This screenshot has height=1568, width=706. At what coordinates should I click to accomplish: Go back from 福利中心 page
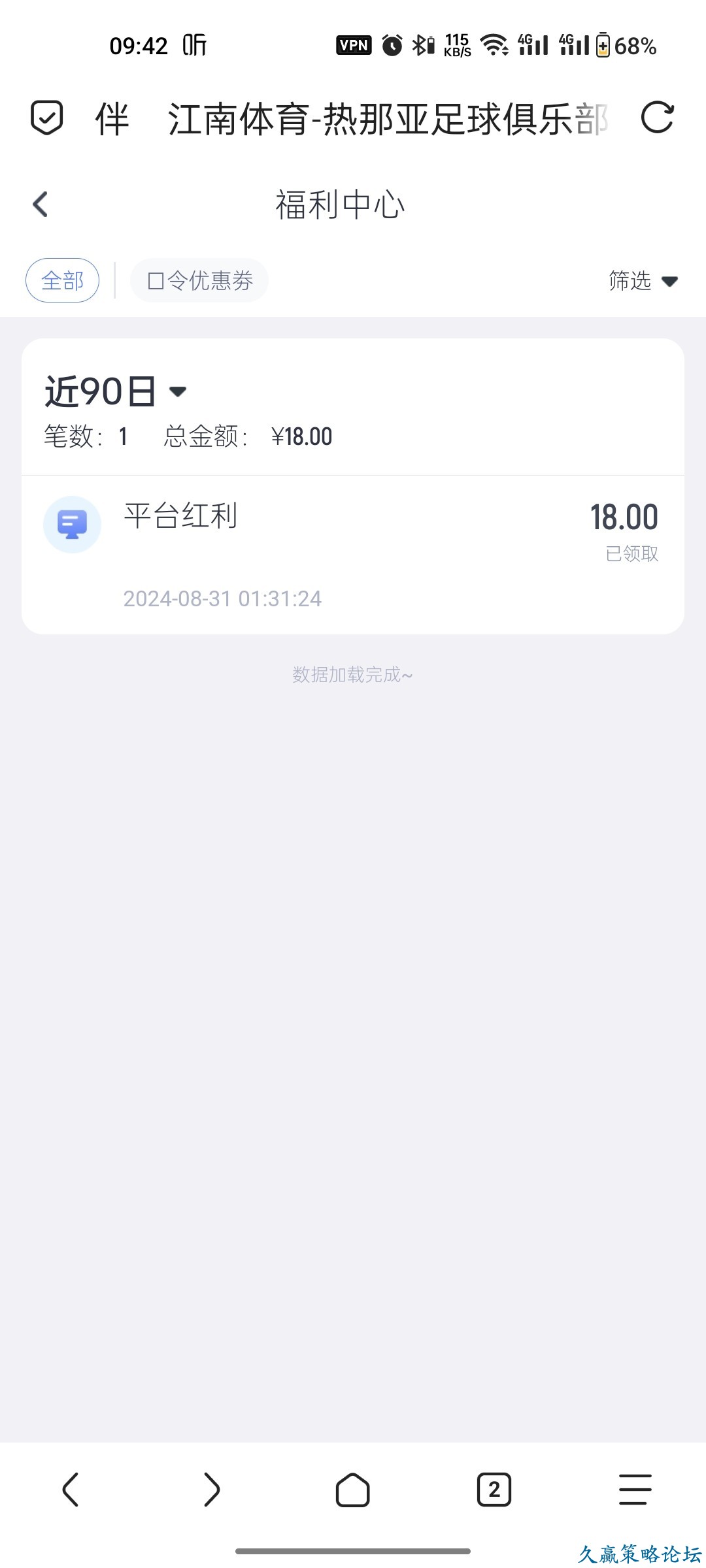[x=41, y=204]
